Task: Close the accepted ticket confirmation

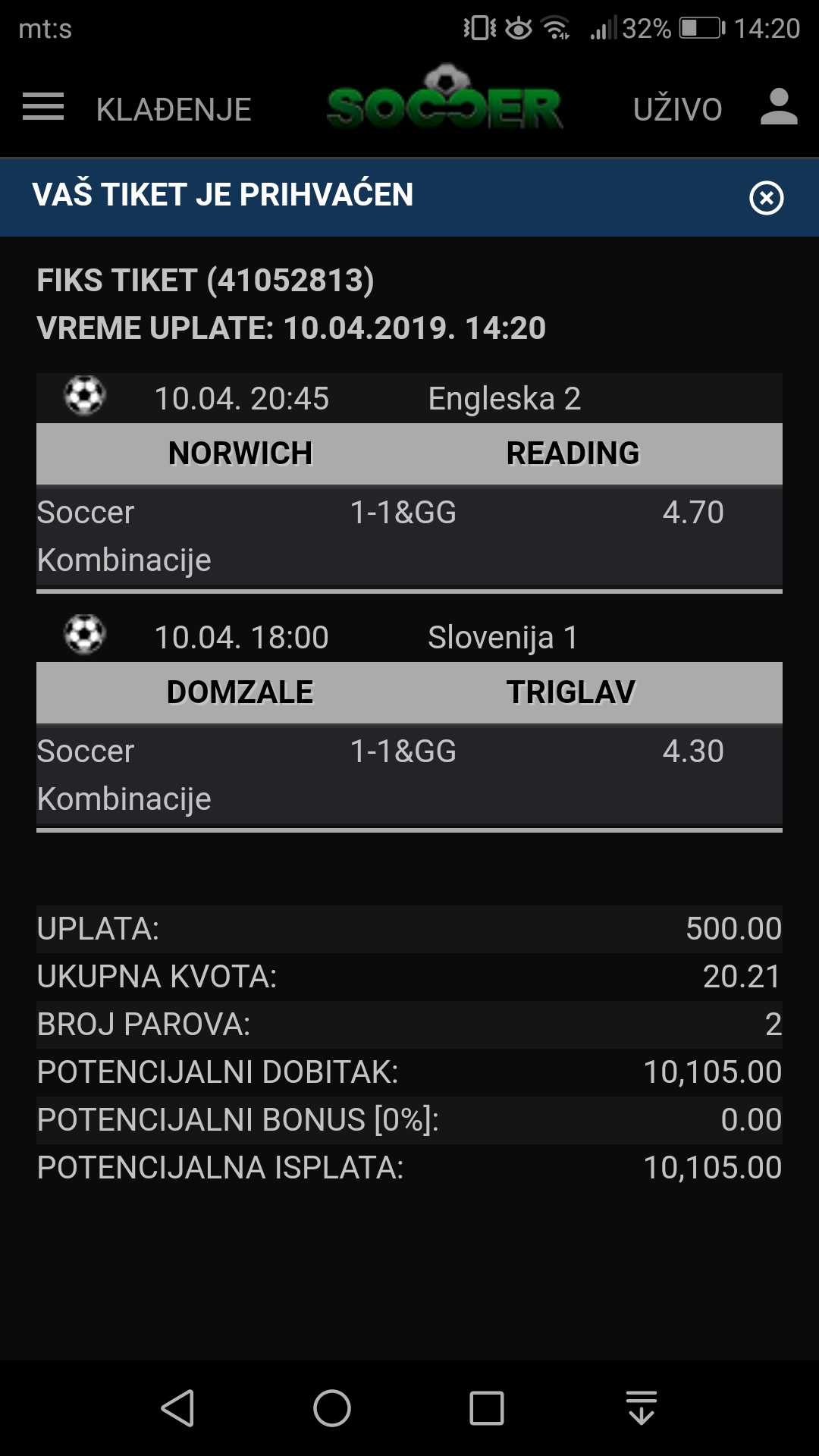Action: [766, 198]
